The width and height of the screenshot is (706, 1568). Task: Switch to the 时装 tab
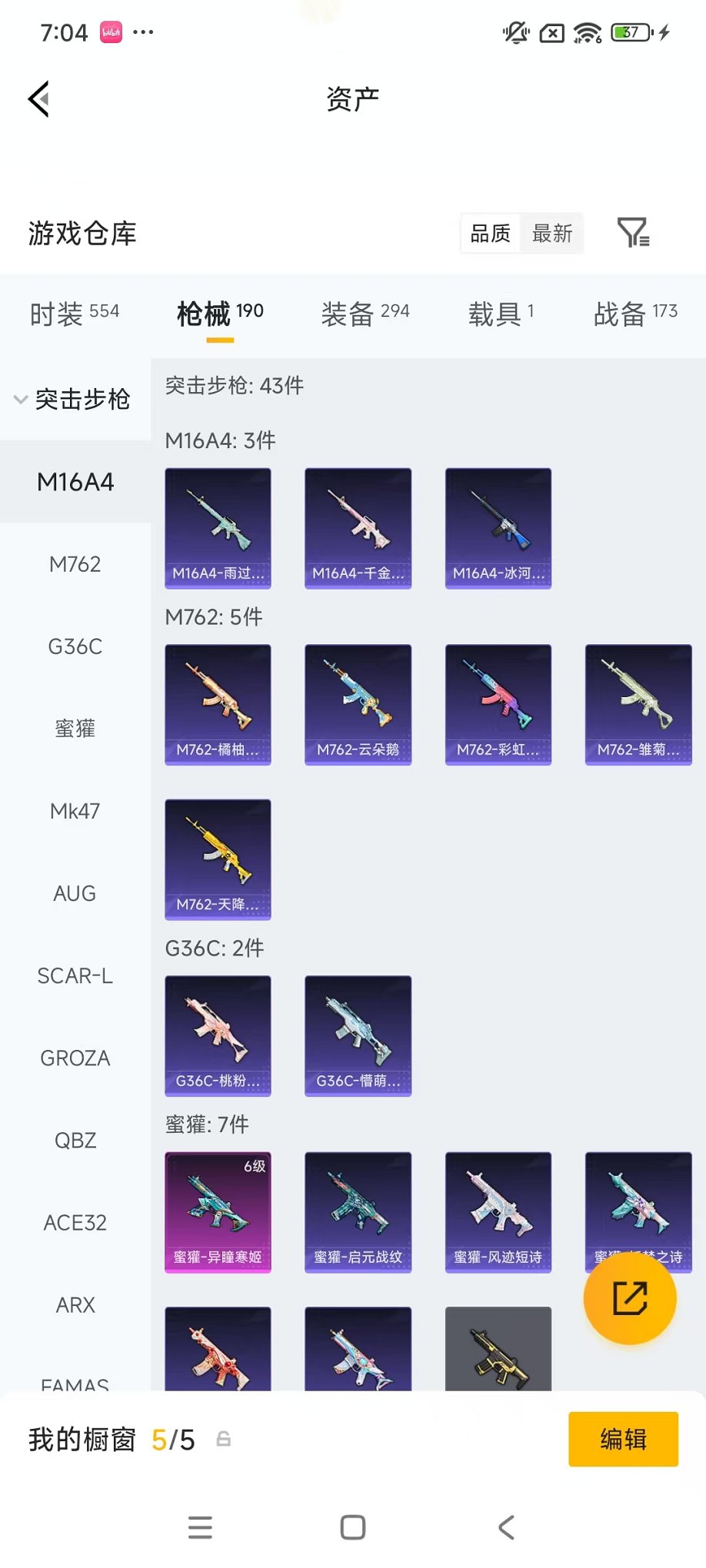point(75,314)
